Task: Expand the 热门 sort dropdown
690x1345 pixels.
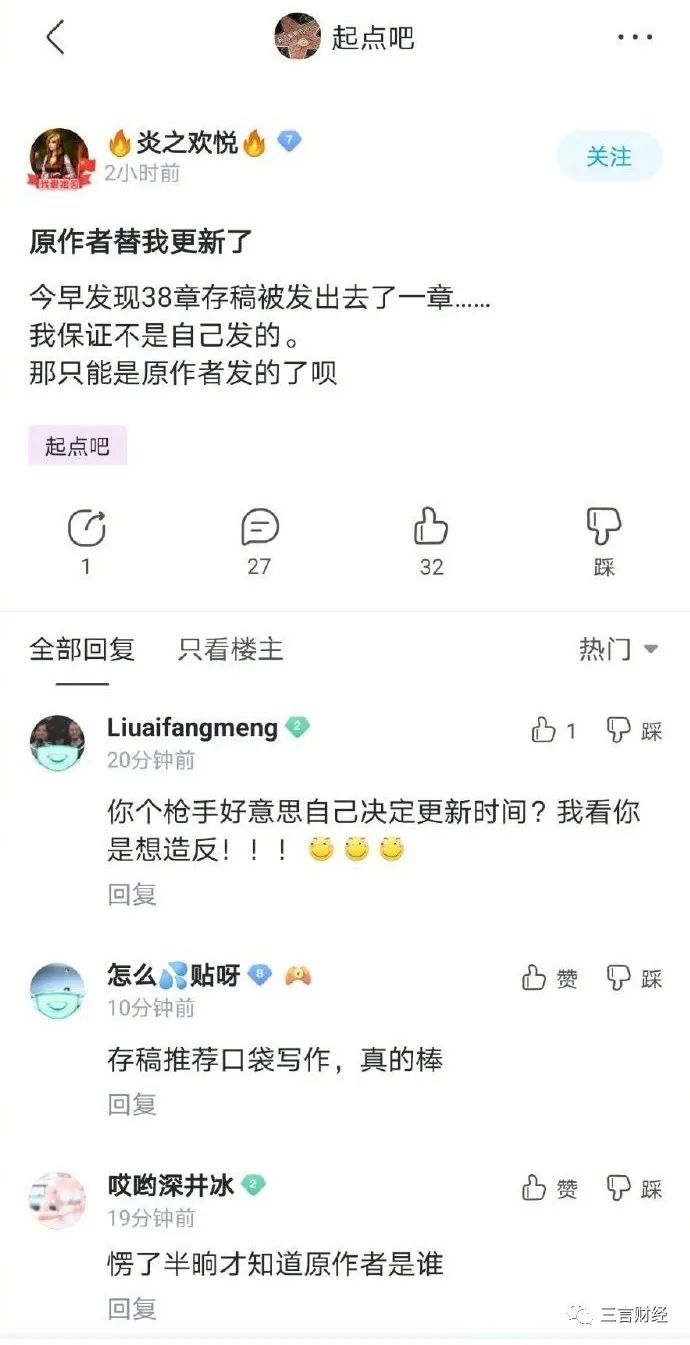Action: click(618, 649)
